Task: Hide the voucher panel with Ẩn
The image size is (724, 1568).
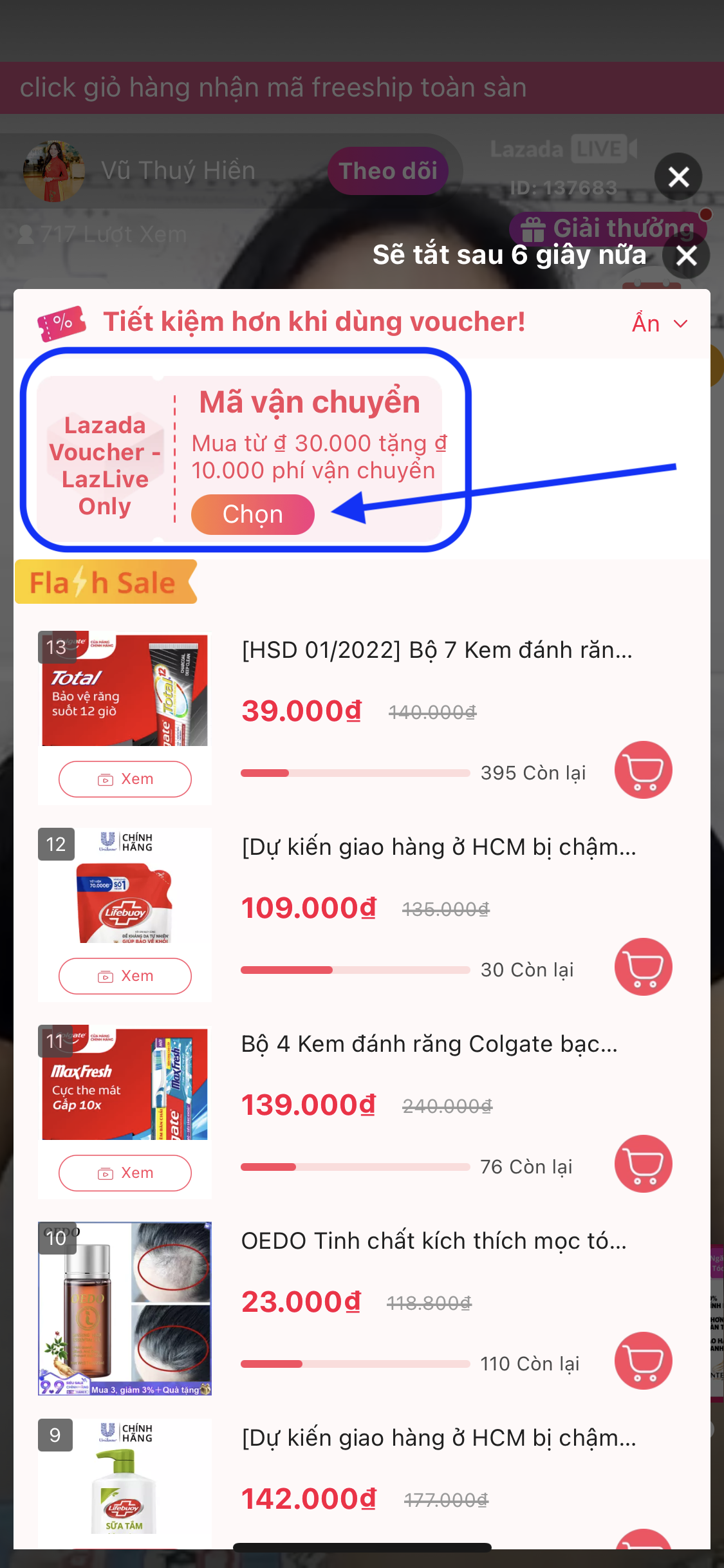Action: [x=645, y=322]
